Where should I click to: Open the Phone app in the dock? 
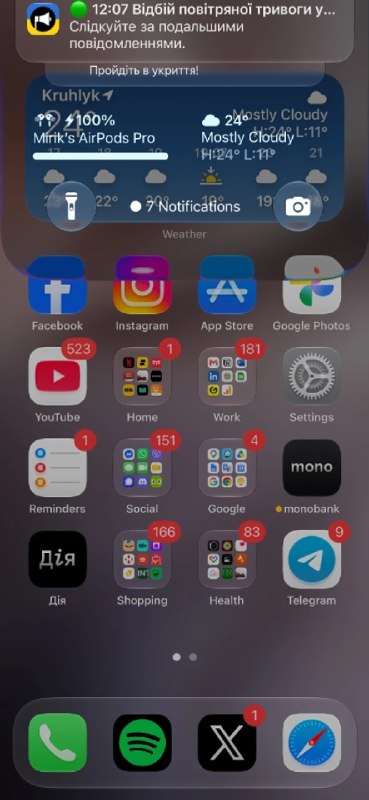pos(58,743)
